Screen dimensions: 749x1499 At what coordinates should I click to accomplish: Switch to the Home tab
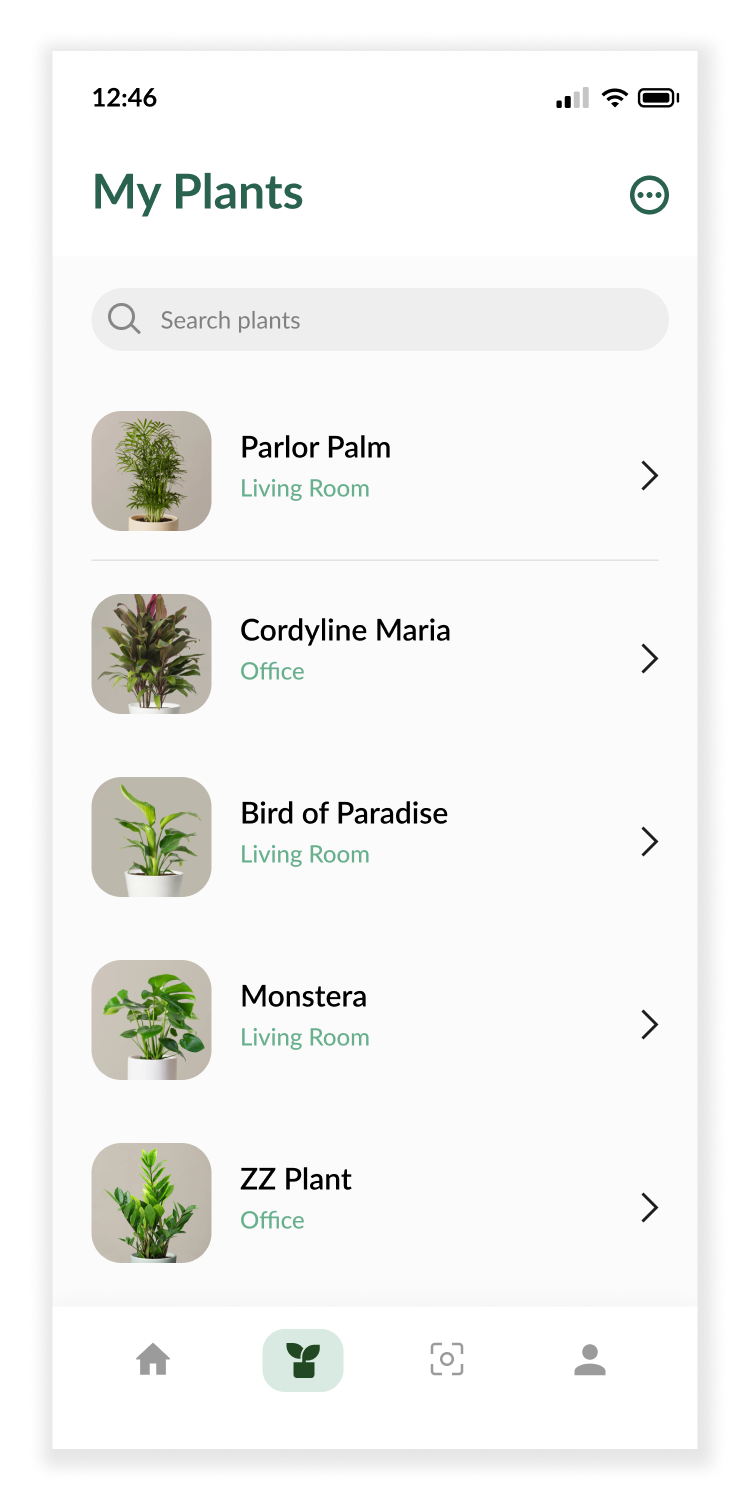point(153,1360)
